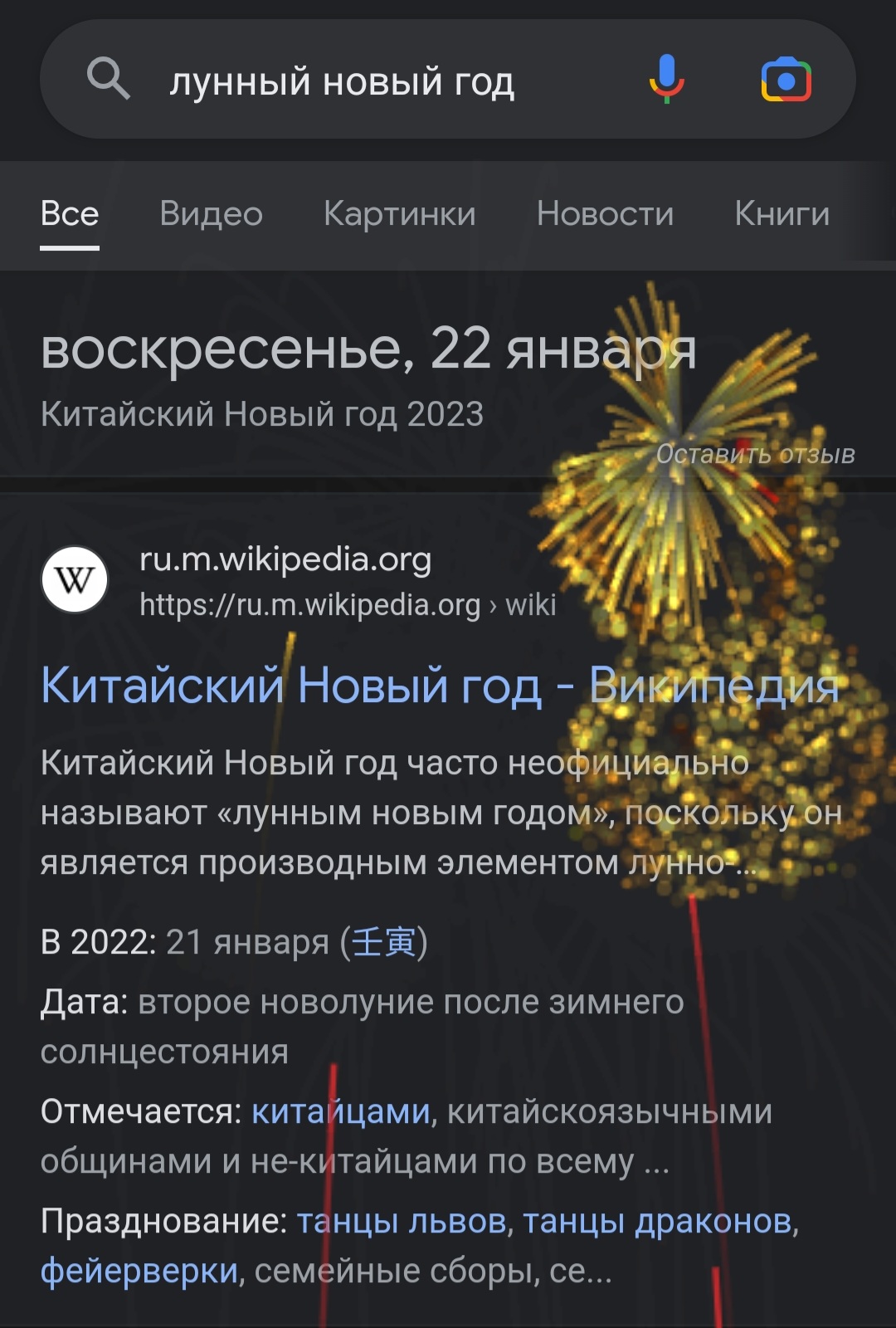The image size is (896, 1328).
Task: Follow the фейерверки link
Action: coord(139,1271)
